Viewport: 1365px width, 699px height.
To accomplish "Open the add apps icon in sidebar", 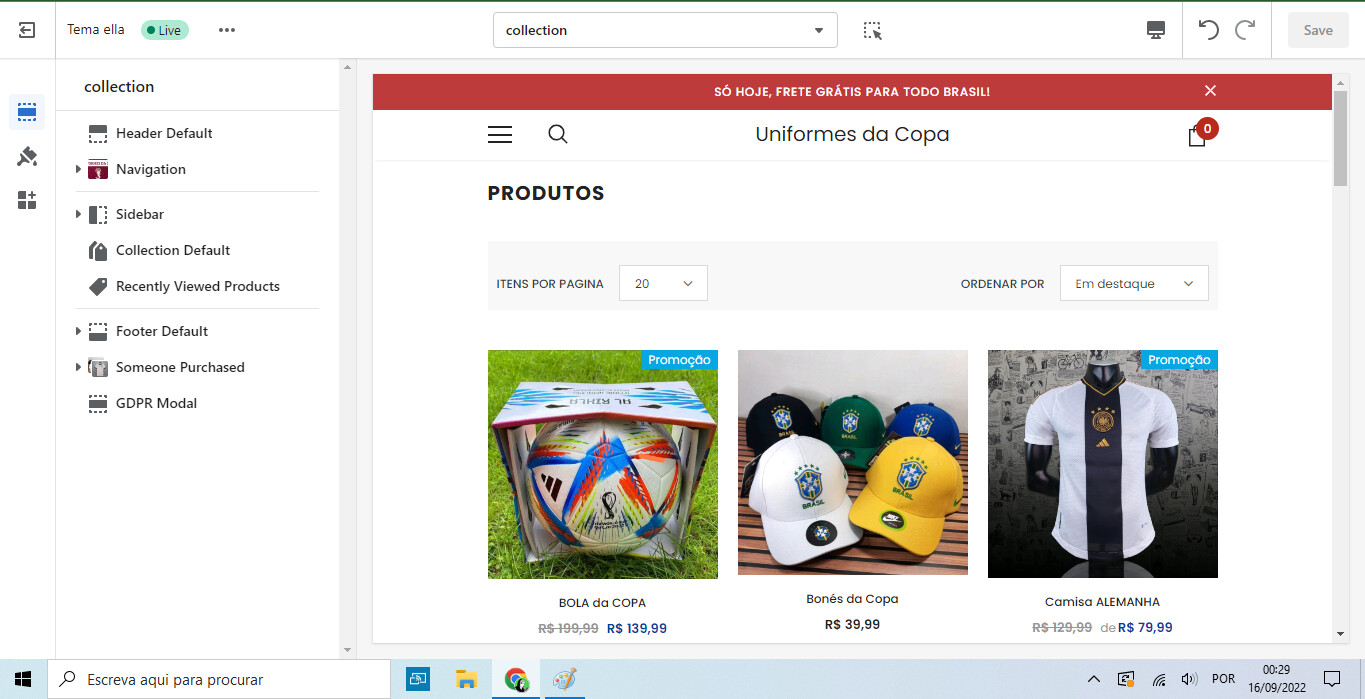I will 27,200.
